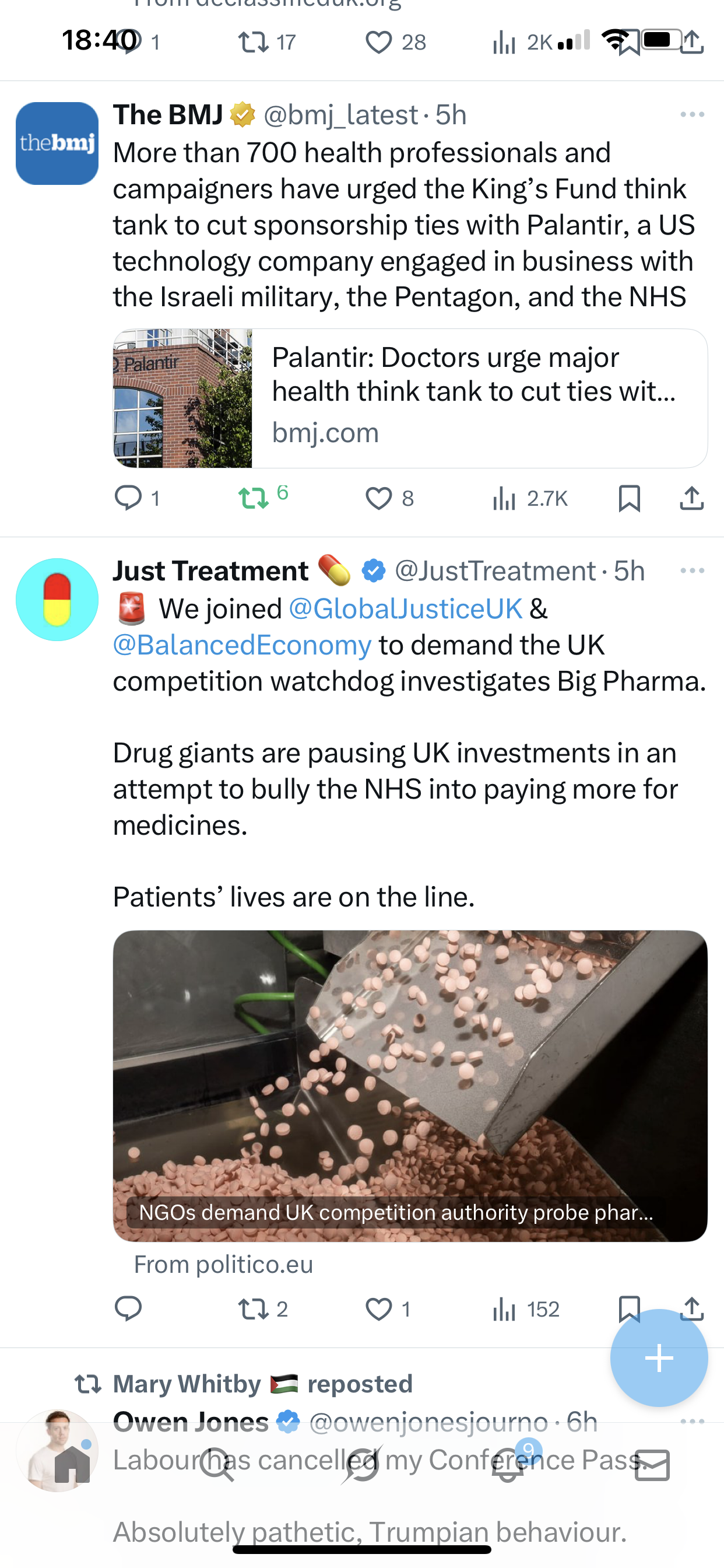This screenshot has width=724, height=1568.
Task: Bookmark The BMJ post
Action: tap(629, 498)
